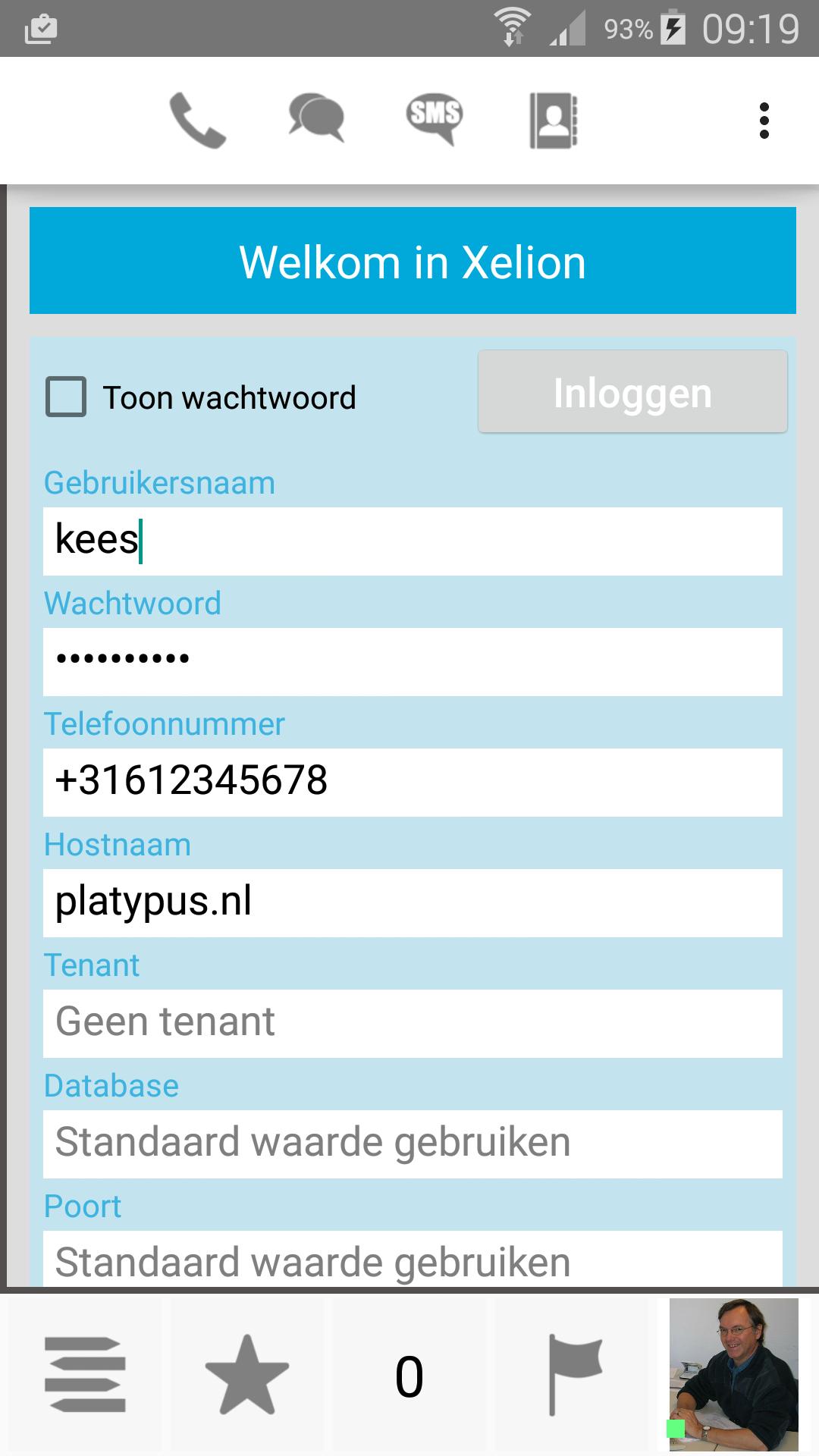Open the overflow menu
The height and width of the screenshot is (1456, 819).
pyautogui.click(x=764, y=121)
